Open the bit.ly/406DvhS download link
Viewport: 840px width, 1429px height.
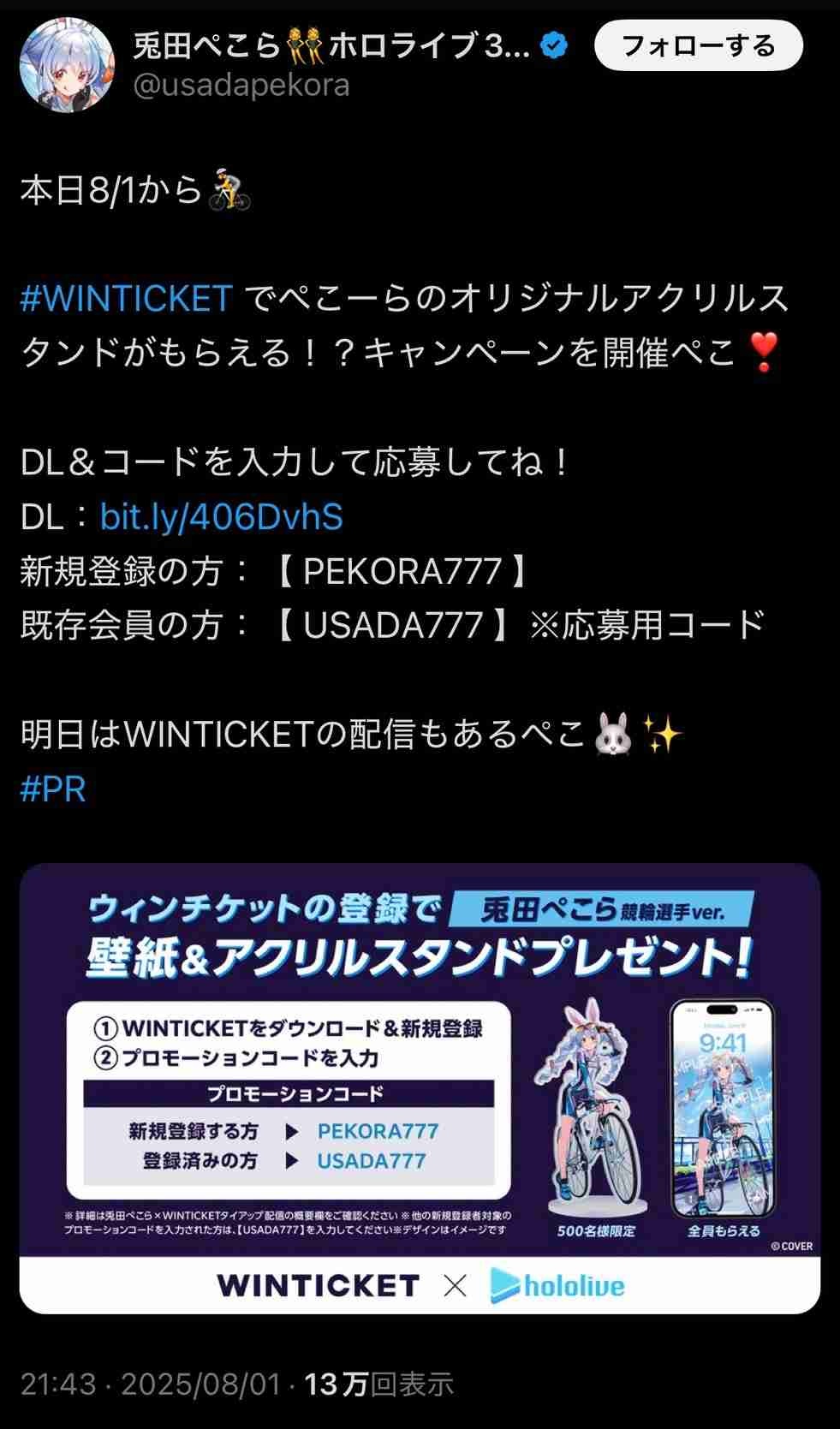[221, 517]
